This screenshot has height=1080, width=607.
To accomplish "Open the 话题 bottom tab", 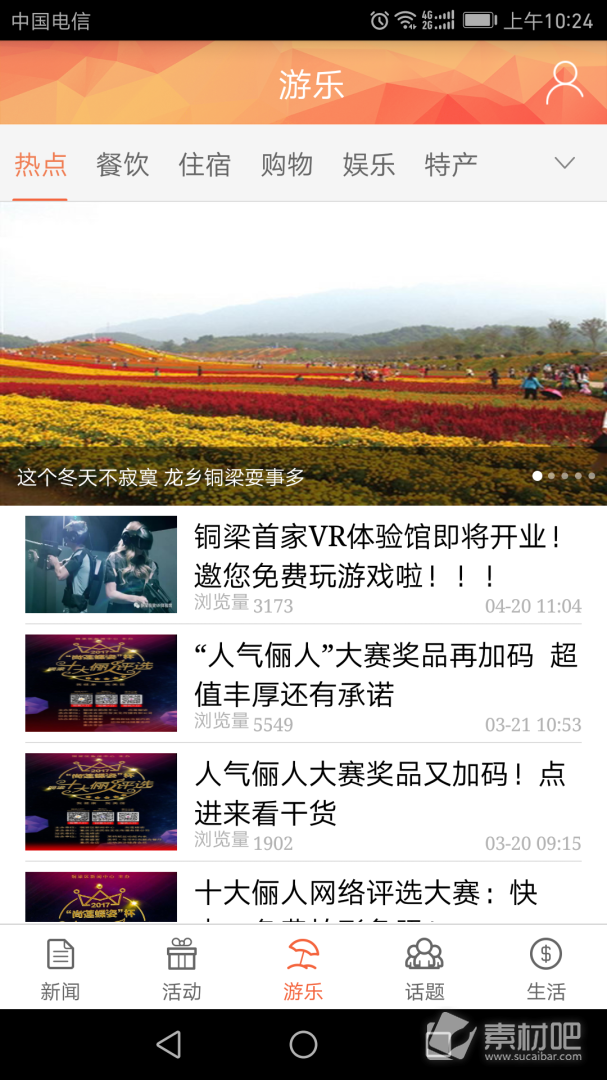I will click(424, 968).
